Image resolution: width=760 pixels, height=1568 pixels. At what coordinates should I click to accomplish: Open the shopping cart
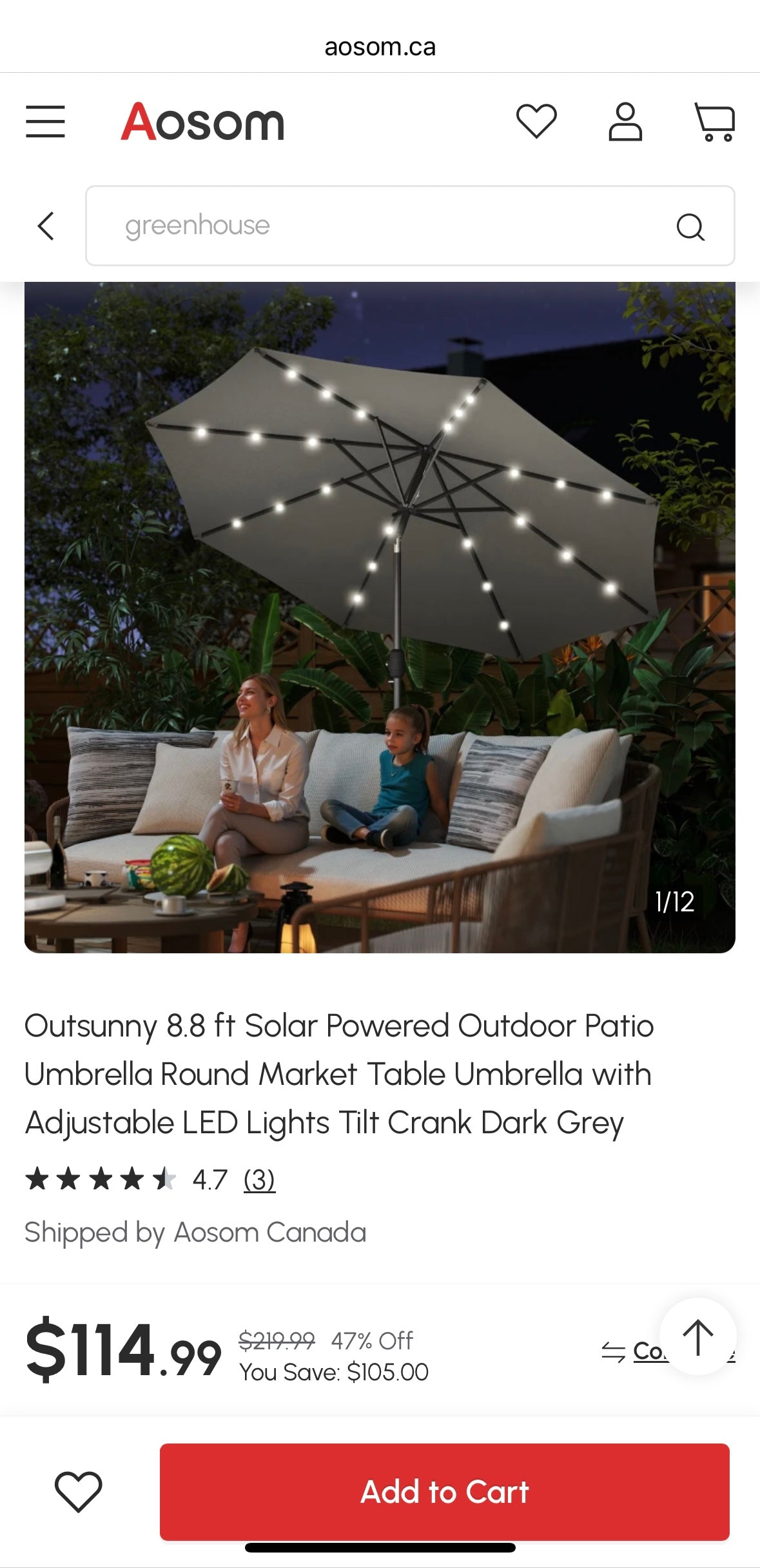(714, 122)
